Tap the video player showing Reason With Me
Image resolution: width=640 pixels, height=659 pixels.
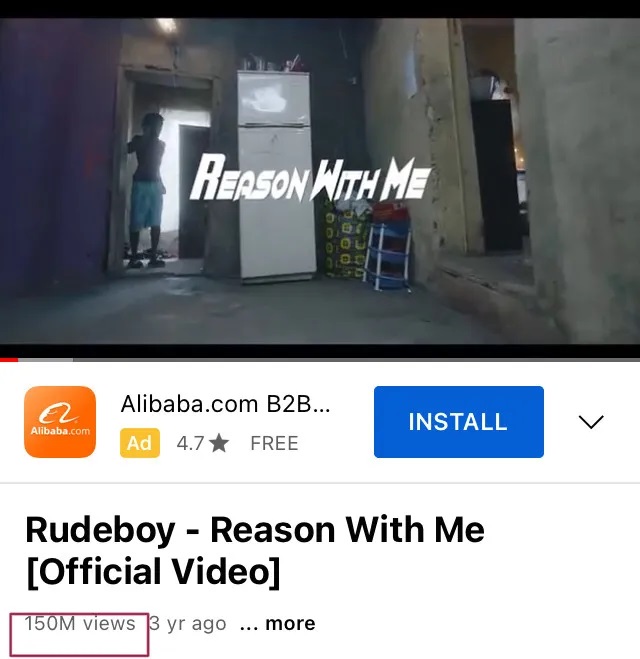(x=320, y=185)
